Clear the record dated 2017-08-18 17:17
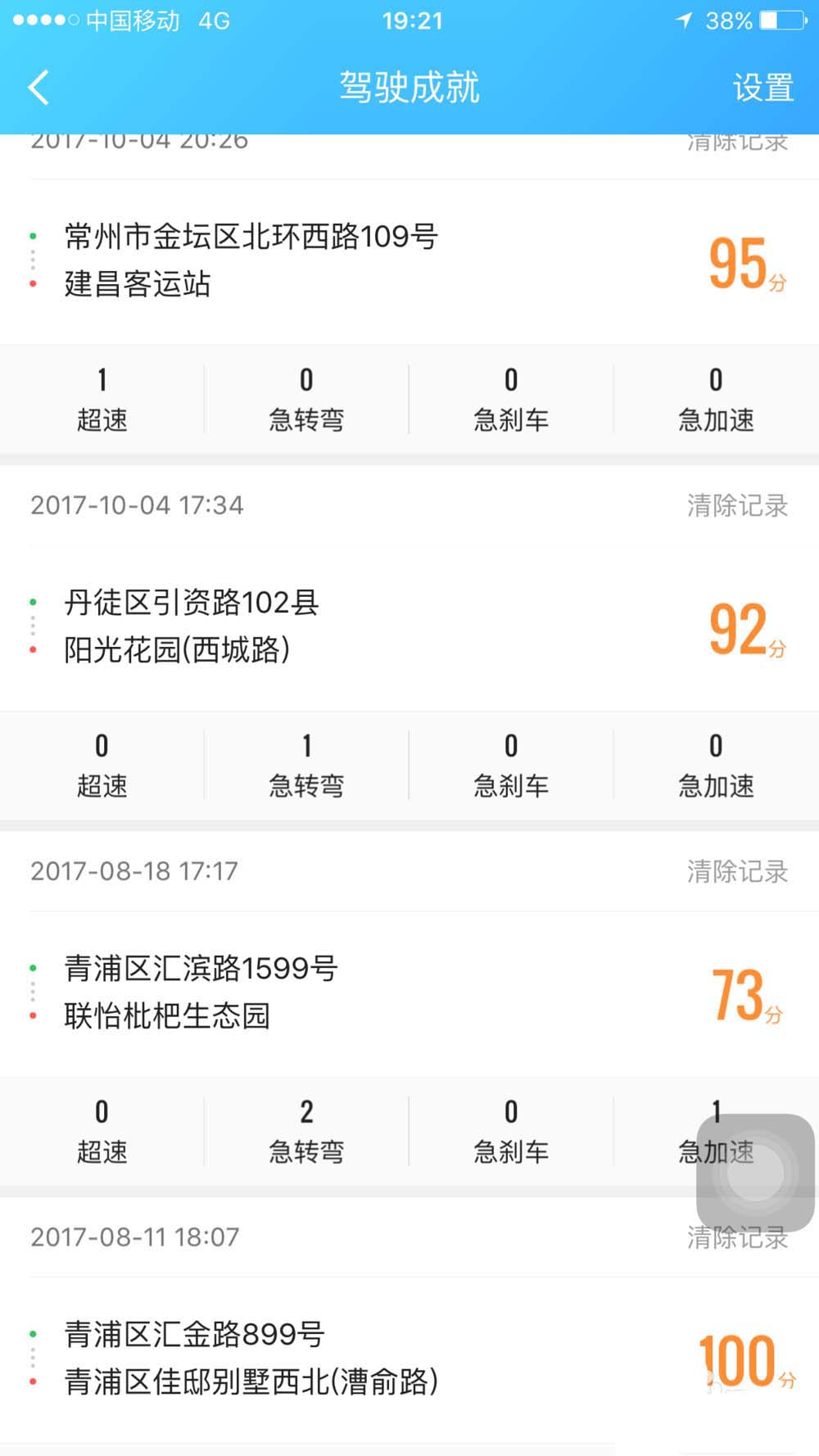The height and width of the screenshot is (1456, 819). pos(737,871)
